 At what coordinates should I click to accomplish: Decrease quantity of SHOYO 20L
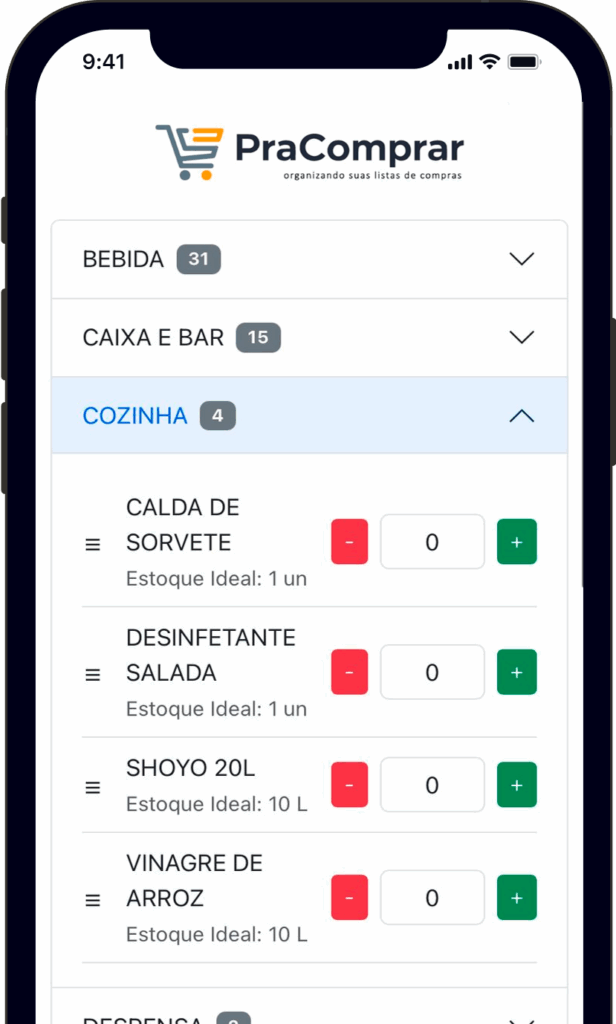tap(349, 785)
